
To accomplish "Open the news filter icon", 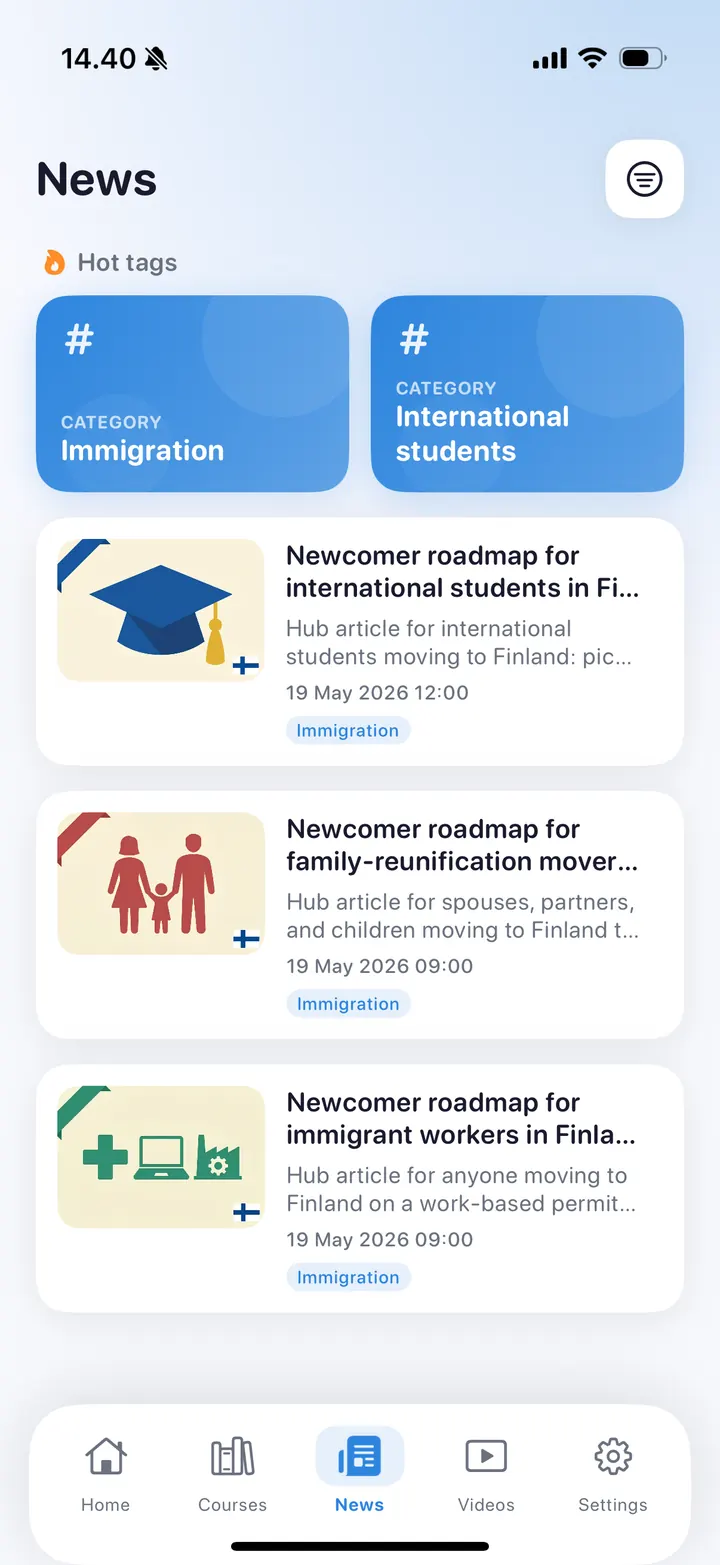I will pyautogui.click(x=644, y=179).
